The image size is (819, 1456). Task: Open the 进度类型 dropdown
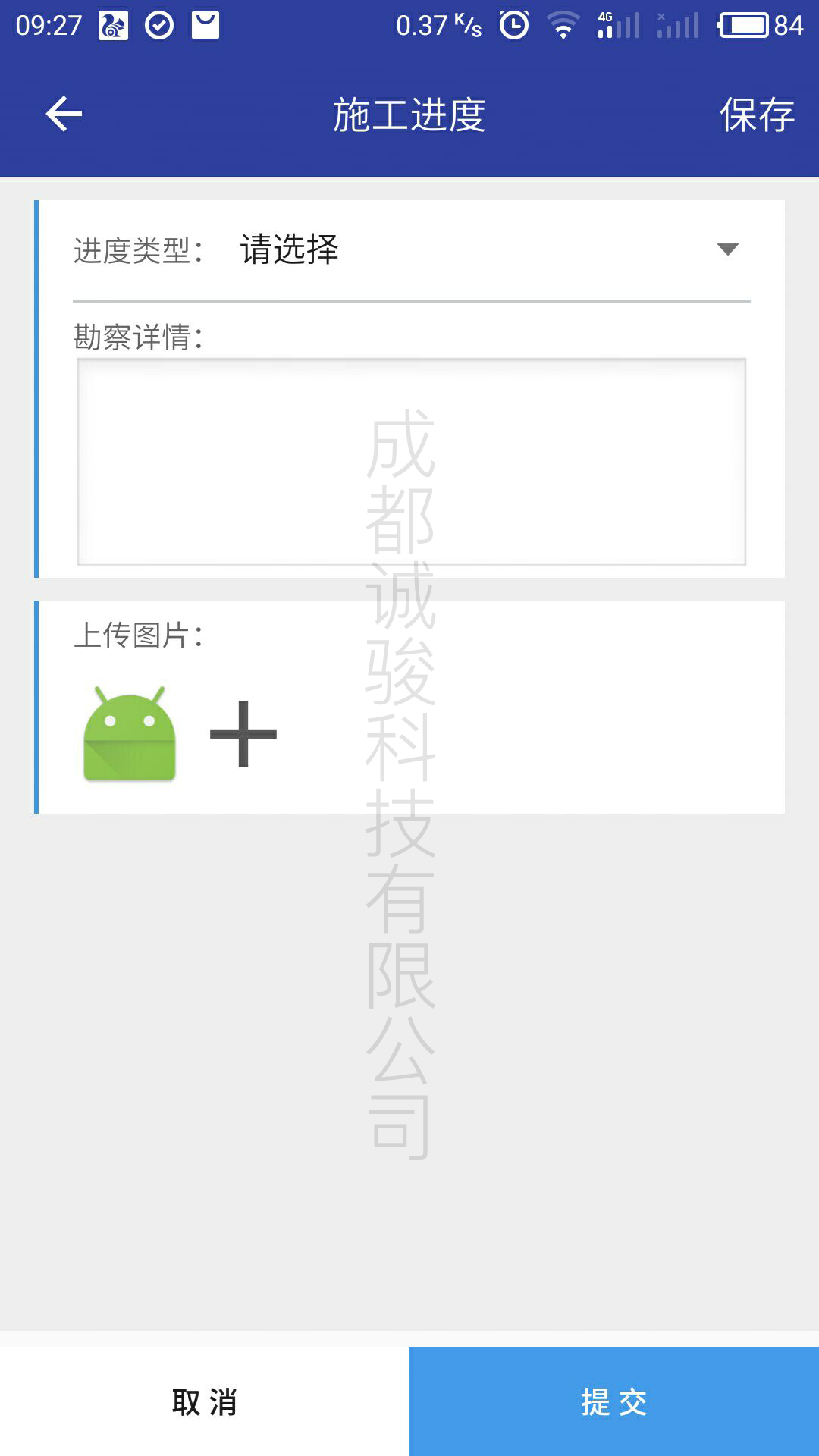(x=488, y=249)
